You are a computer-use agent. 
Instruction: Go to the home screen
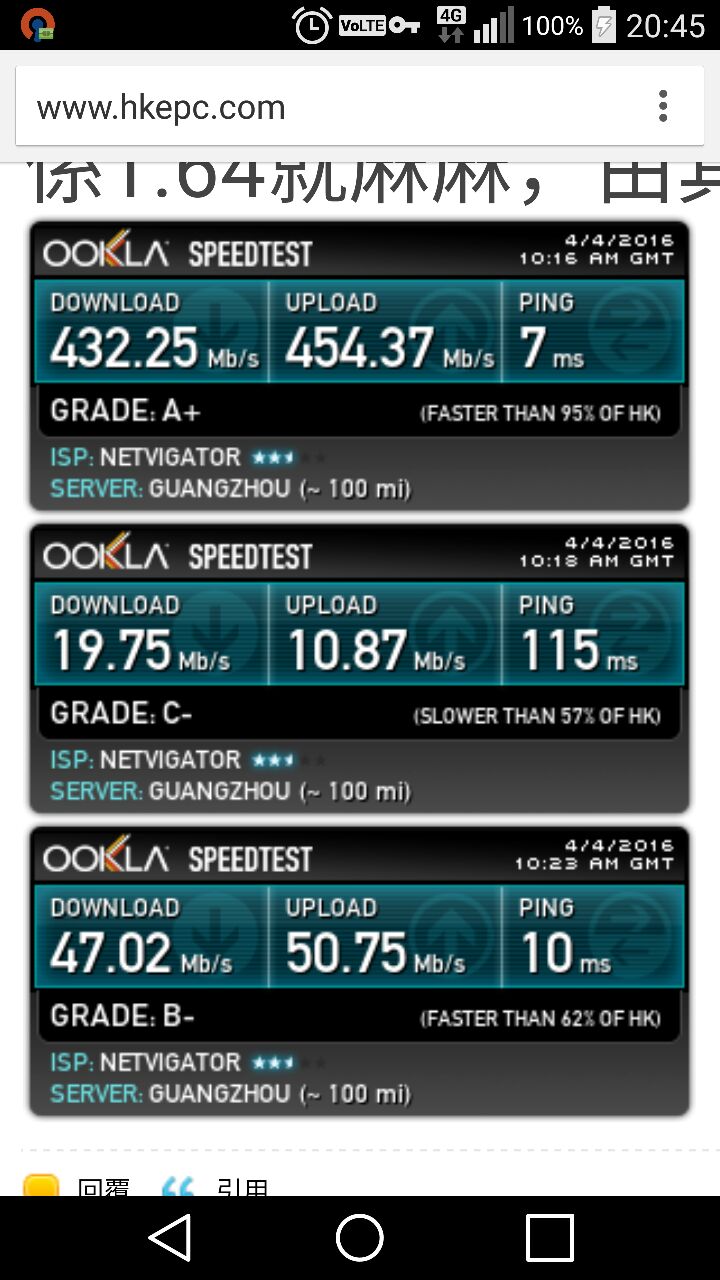[360, 1238]
